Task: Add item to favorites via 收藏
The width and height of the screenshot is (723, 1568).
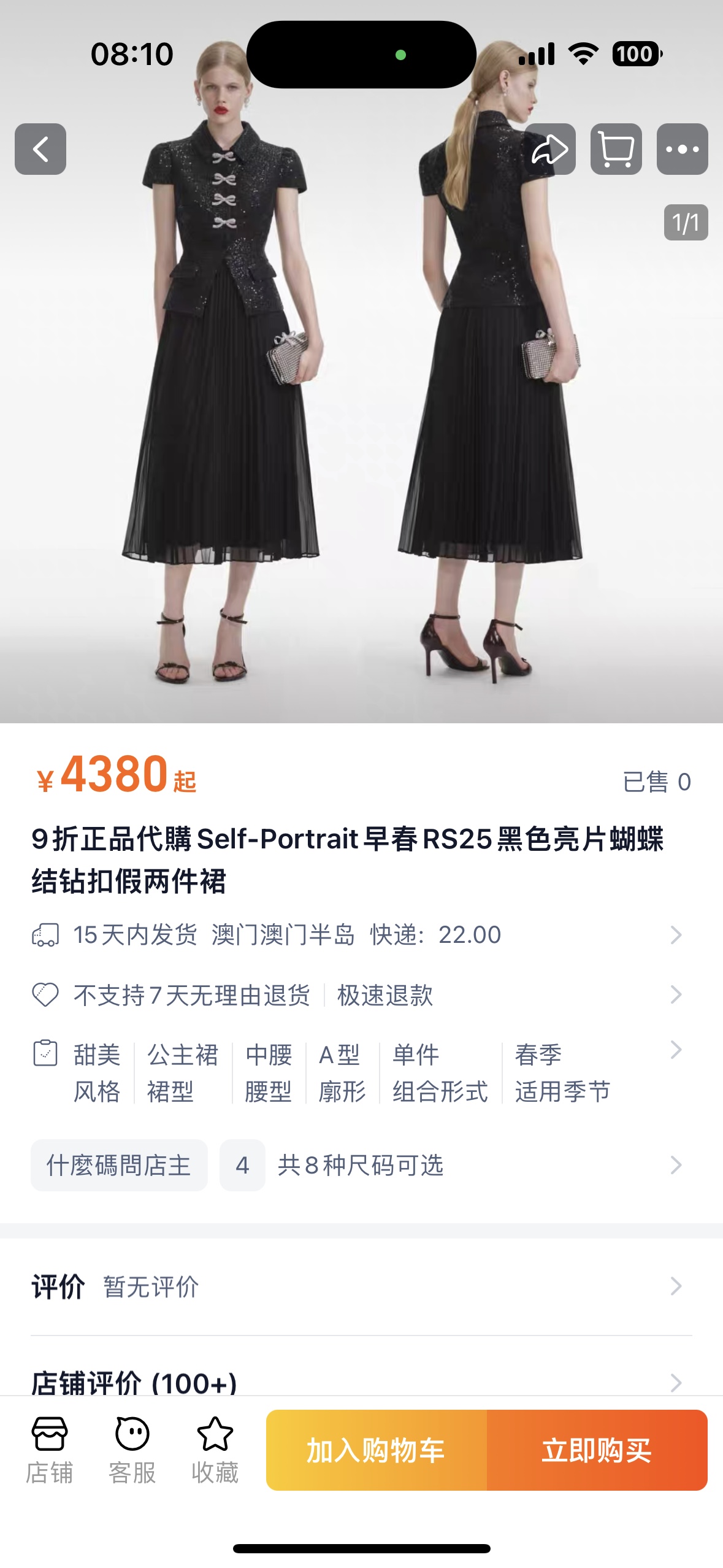Action: (215, 1450)
